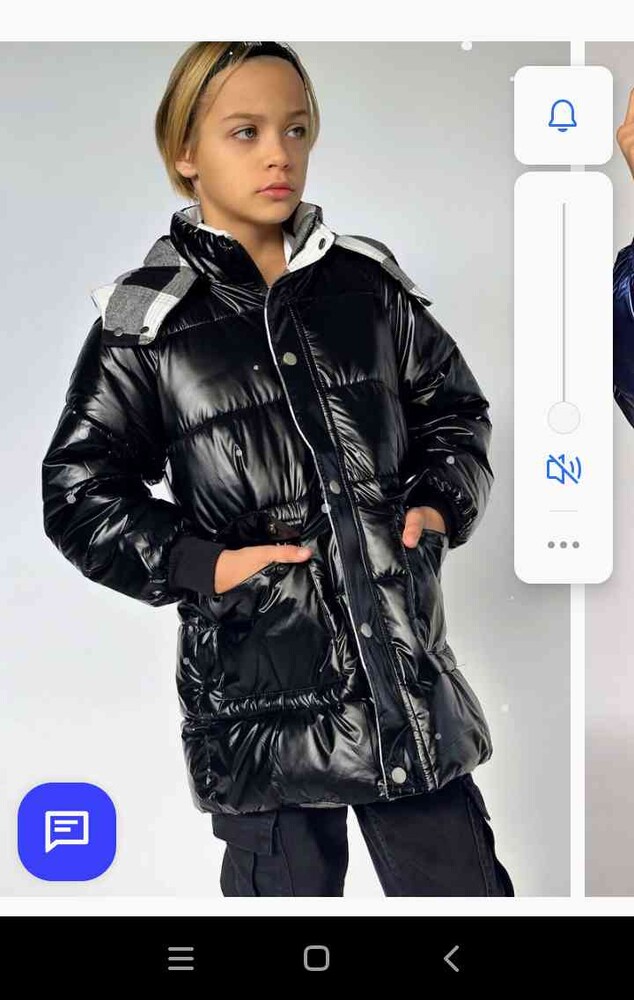Open more volume settings dots

[563, 545]
